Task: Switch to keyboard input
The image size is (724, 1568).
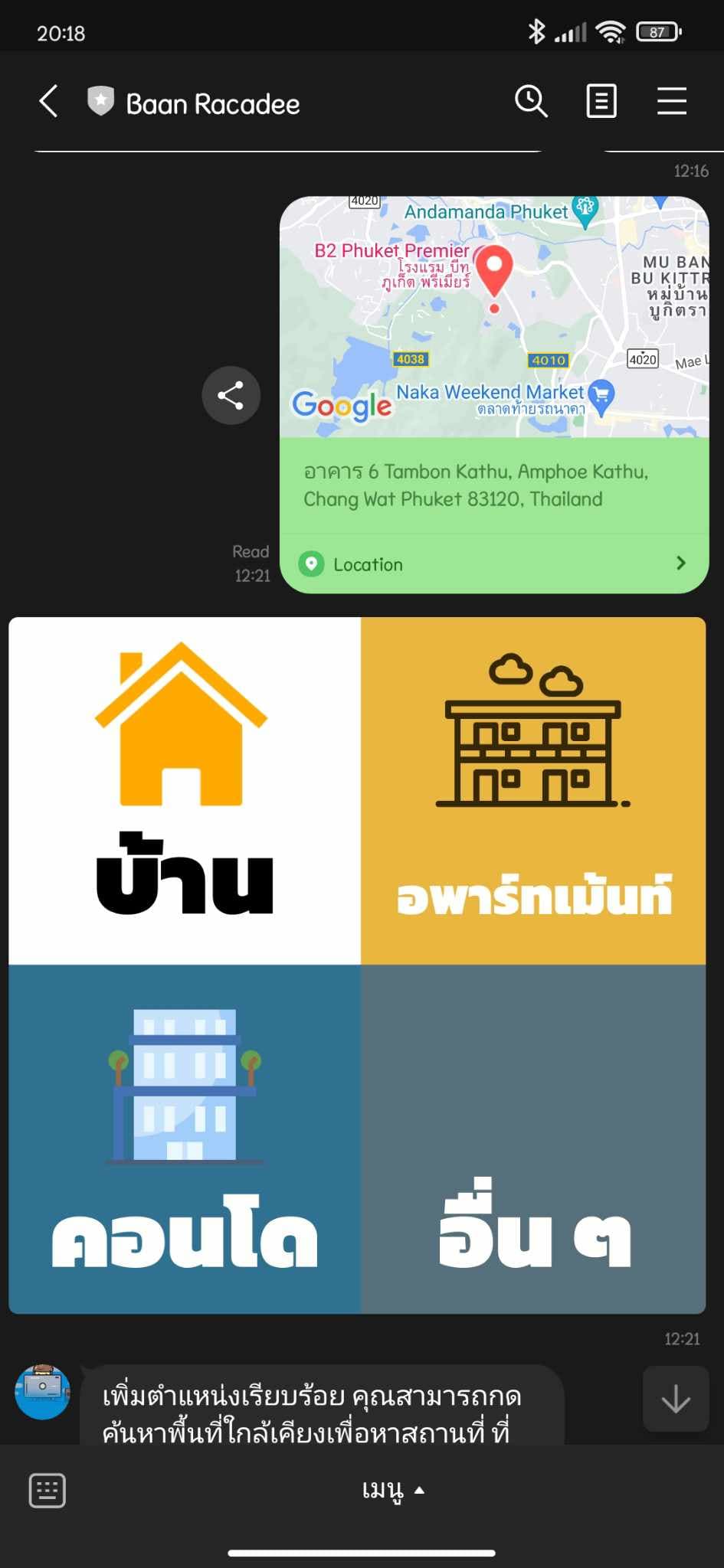Action: pyautogui.click(x=48, y=1490)
